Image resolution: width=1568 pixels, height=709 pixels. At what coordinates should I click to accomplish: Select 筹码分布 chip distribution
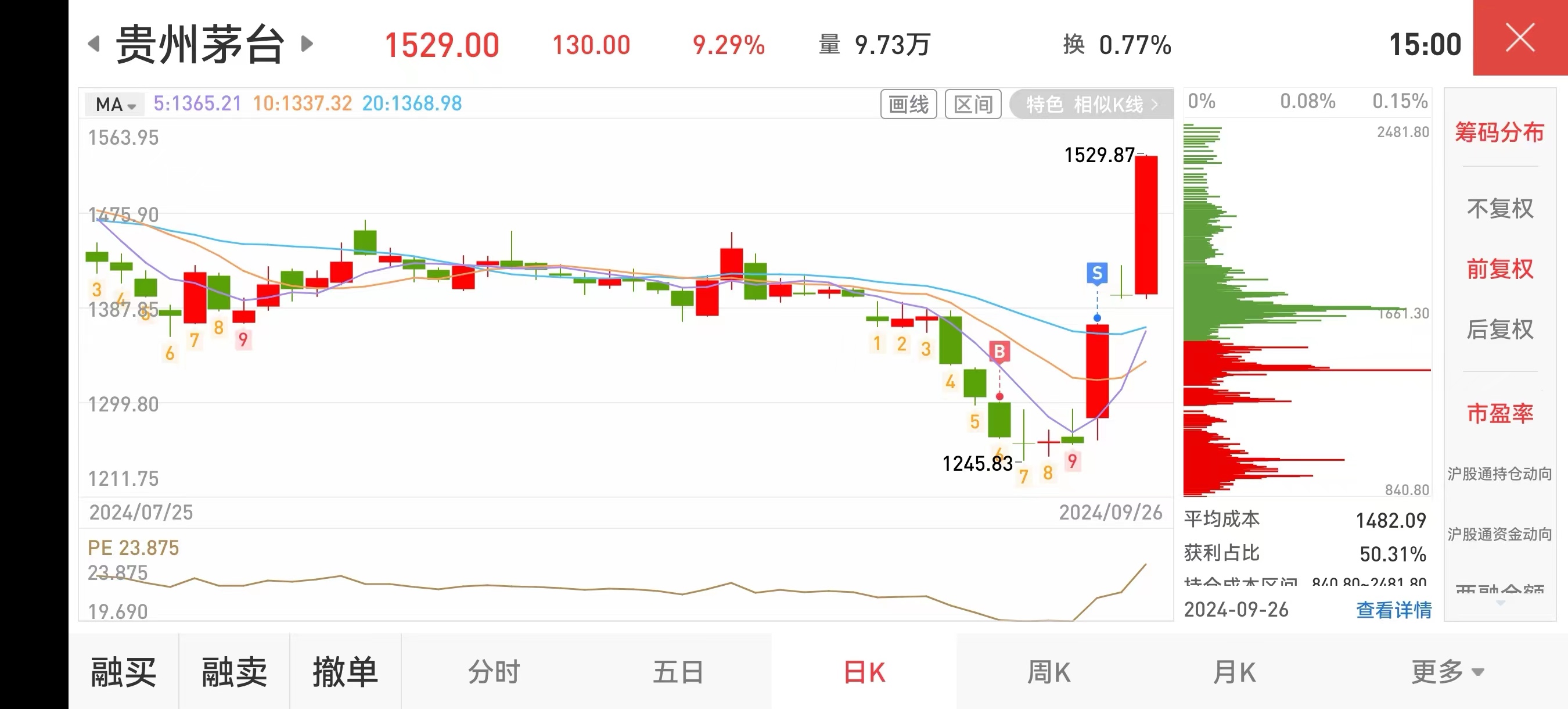[1499, 132]
